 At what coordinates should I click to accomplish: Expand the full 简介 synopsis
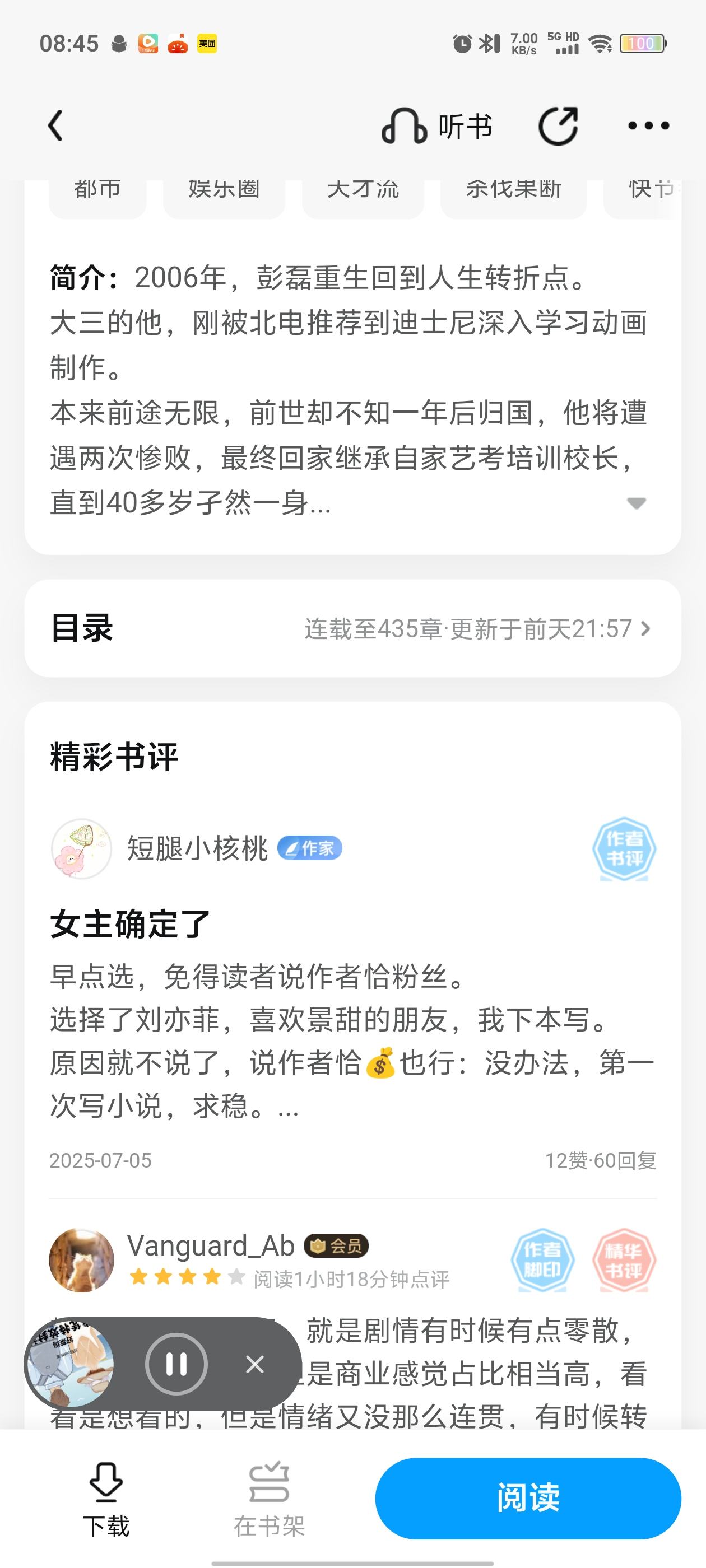pos(636,503)
